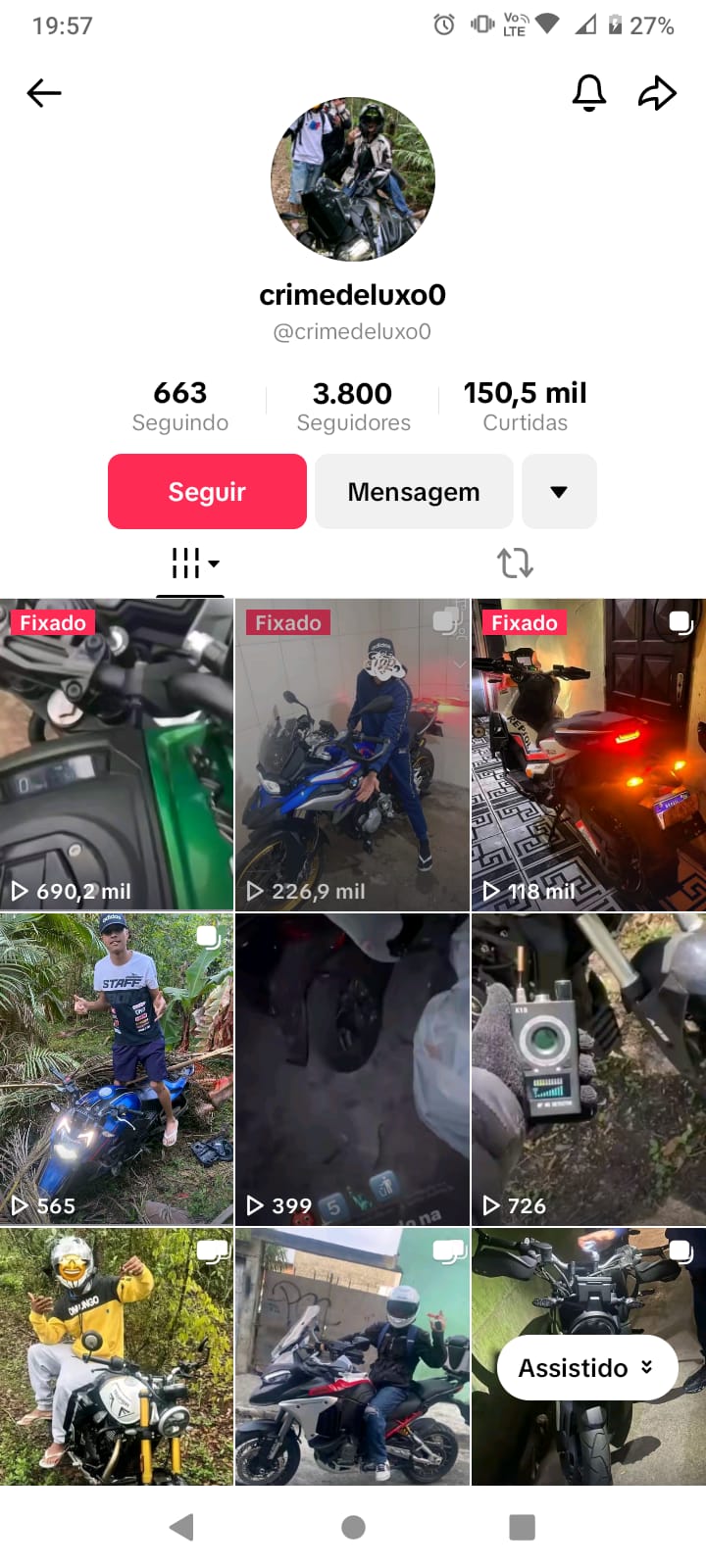
Task: Open the crimedeluxo0 profile picture
Action: pos(353,179)
